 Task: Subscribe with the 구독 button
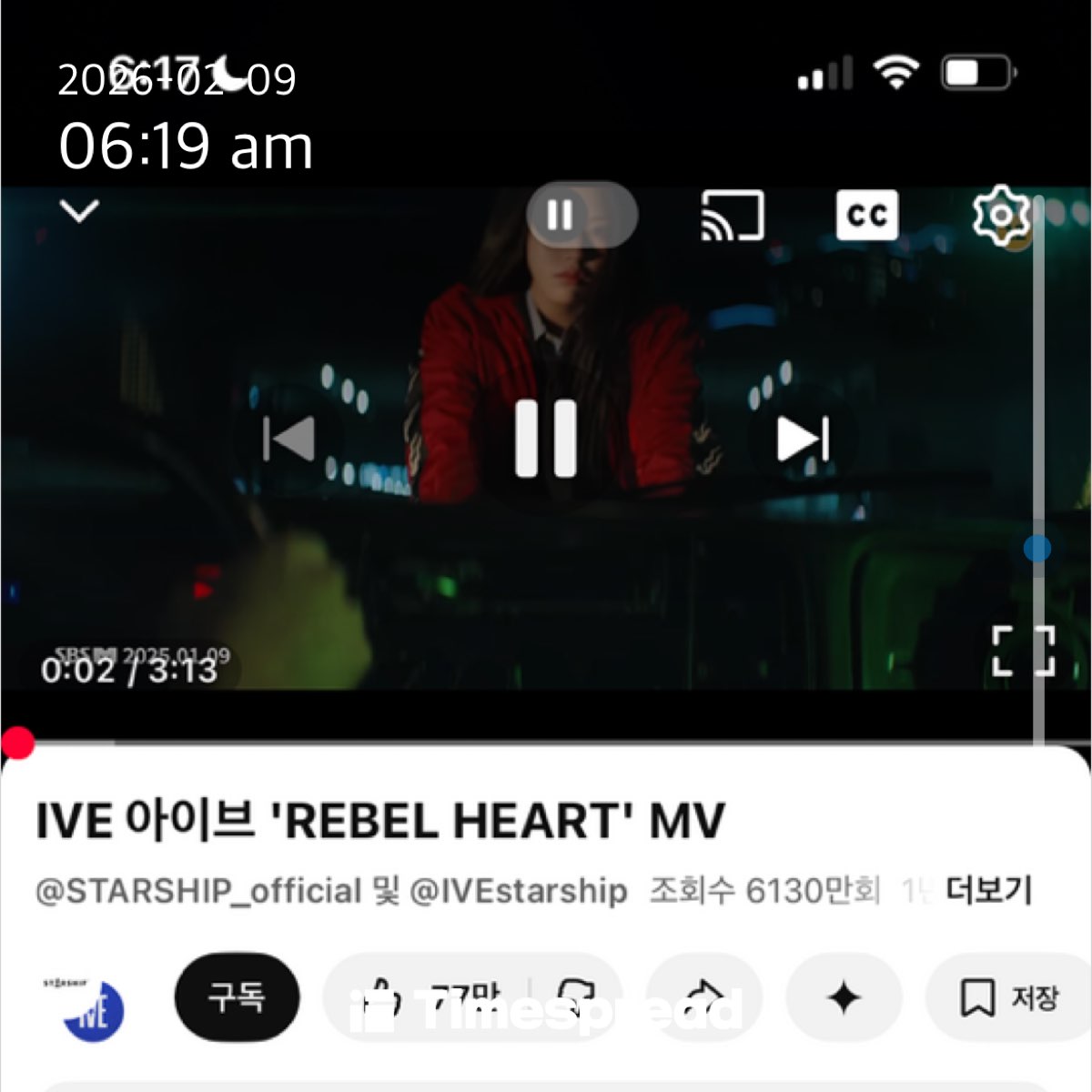[x=237, y=997]
